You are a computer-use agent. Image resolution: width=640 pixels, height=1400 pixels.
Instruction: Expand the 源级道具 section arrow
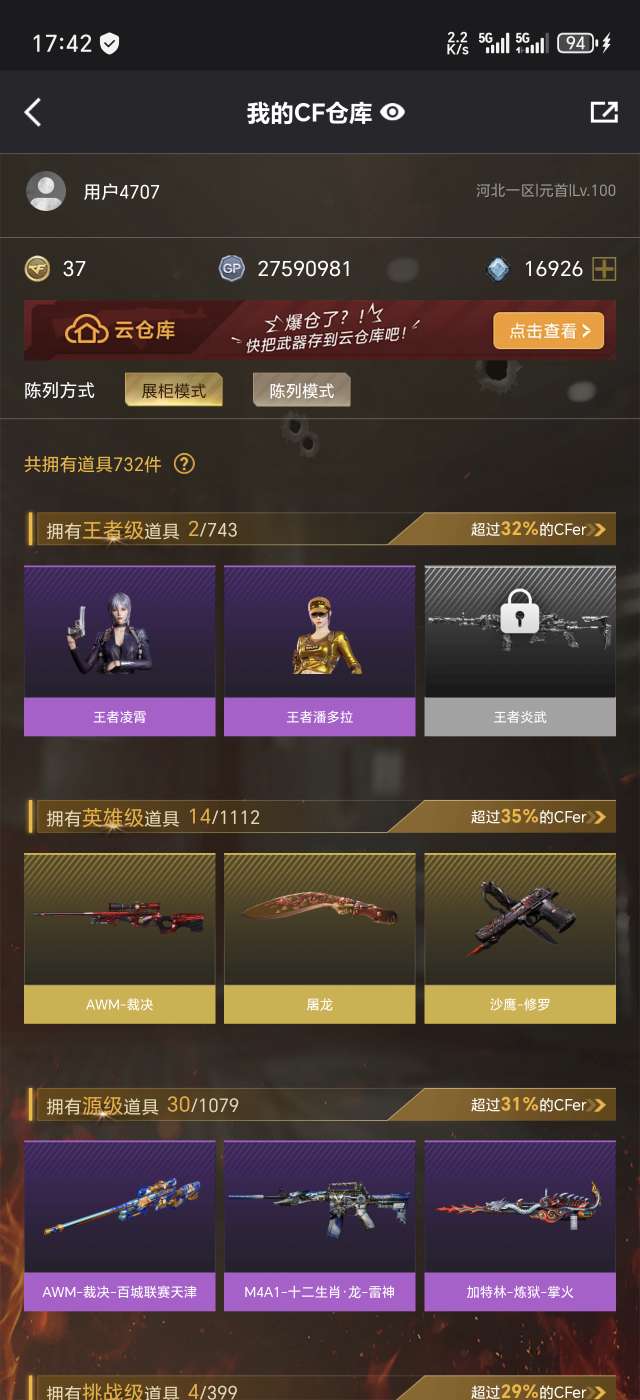pyautogui.click(x=599, y=1105)
